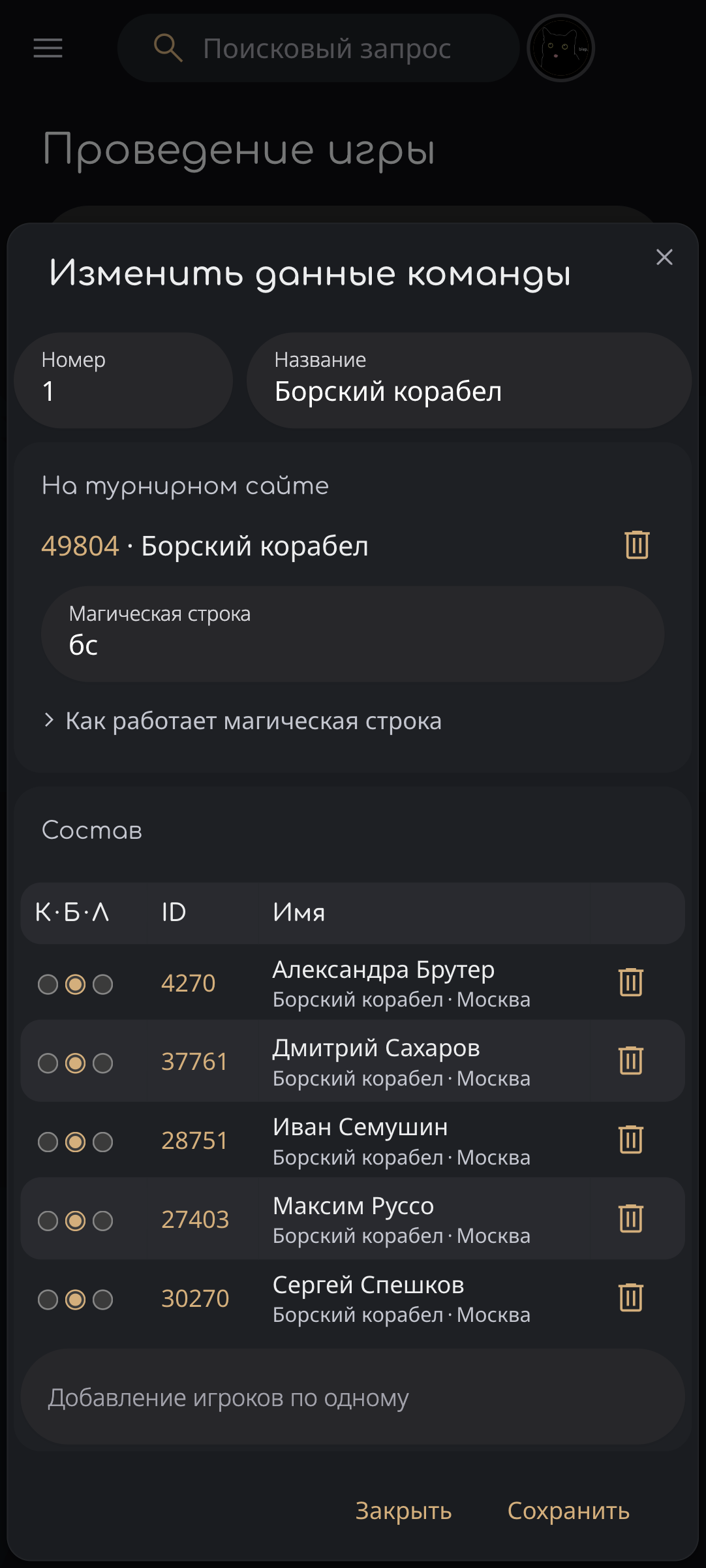Select captain (К) option for Иван Семушин
Image resolution: width=706 pixels, height=1568 pixels.
click(48, 1142)
